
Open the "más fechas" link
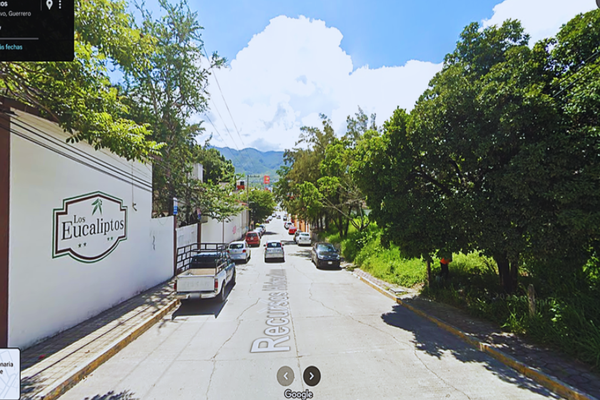(x=12, y=47)
